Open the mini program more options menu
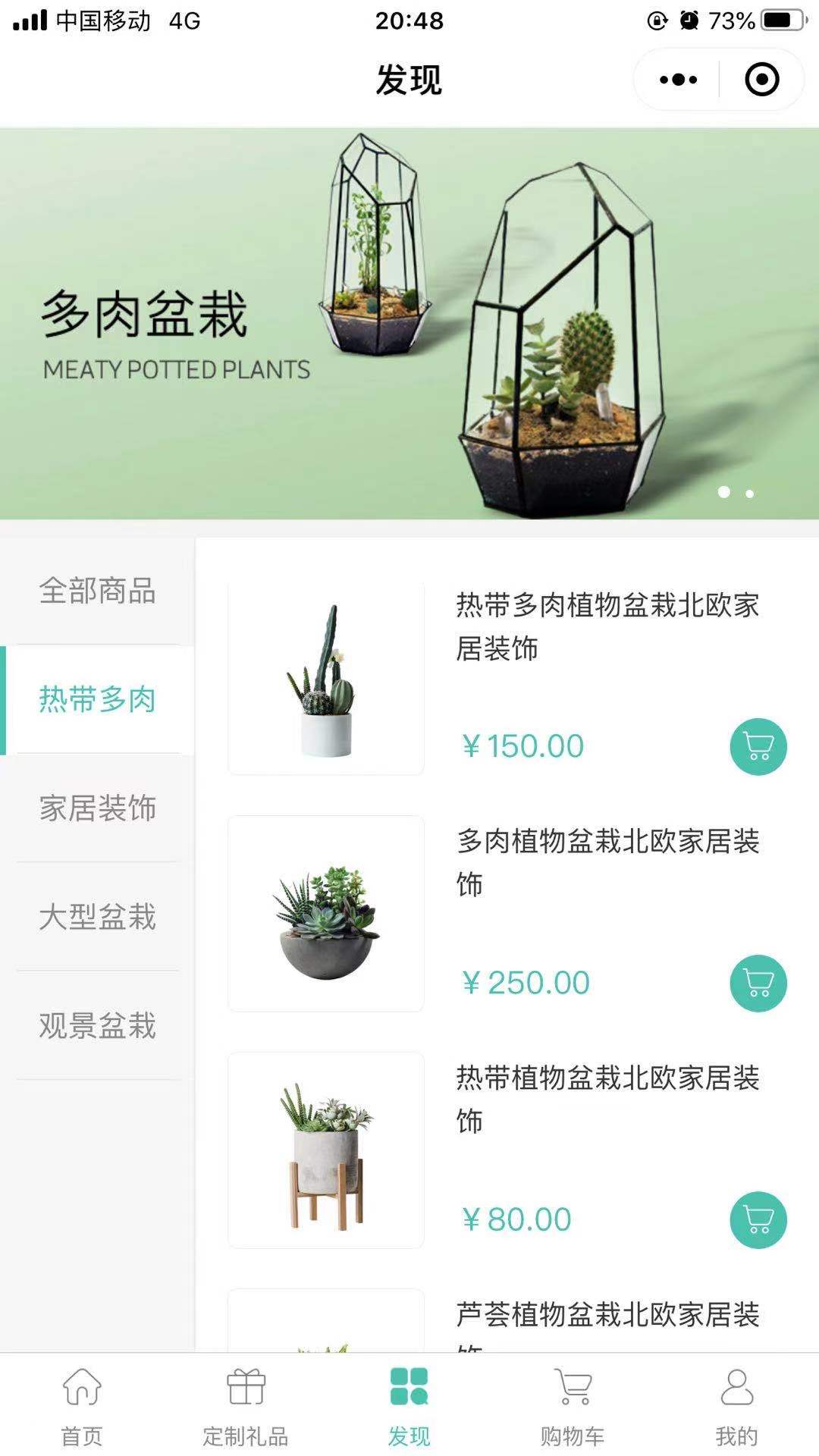The image size is (819, 1456). click(x=678, y=80)
